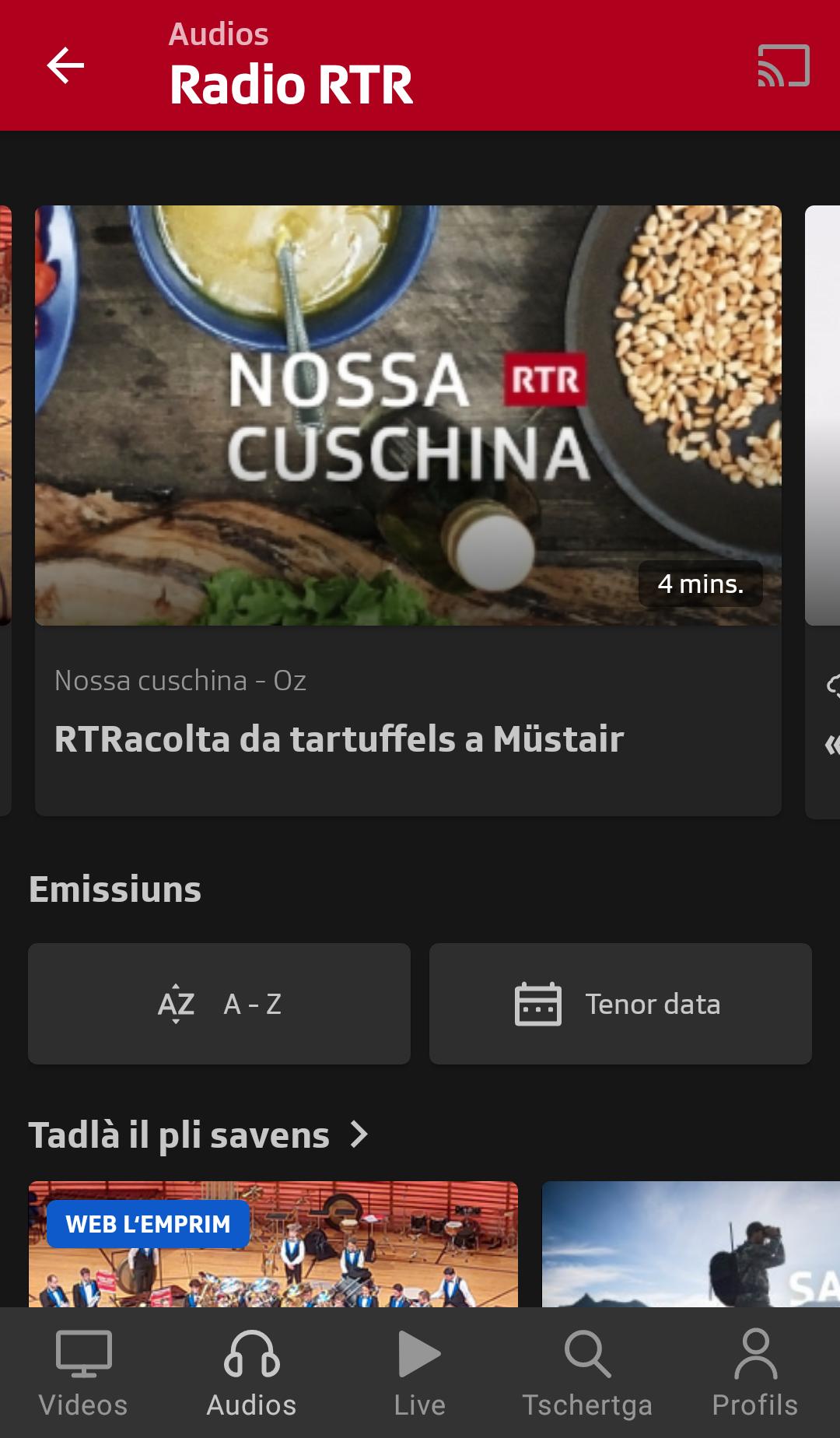Select the Audios tab

click(x=251, y=1374)
